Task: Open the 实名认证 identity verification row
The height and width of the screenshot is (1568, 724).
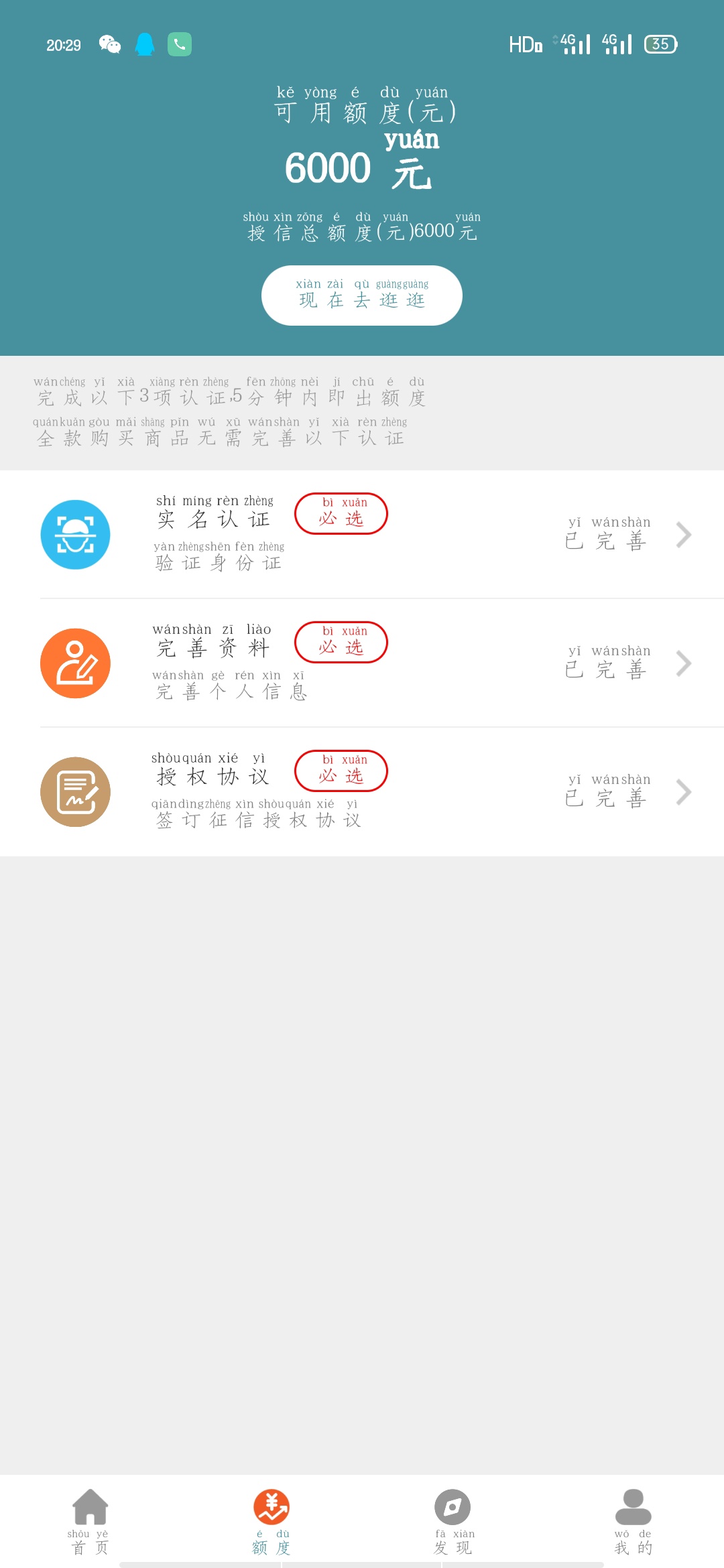Action: click(x=362, y=535)
